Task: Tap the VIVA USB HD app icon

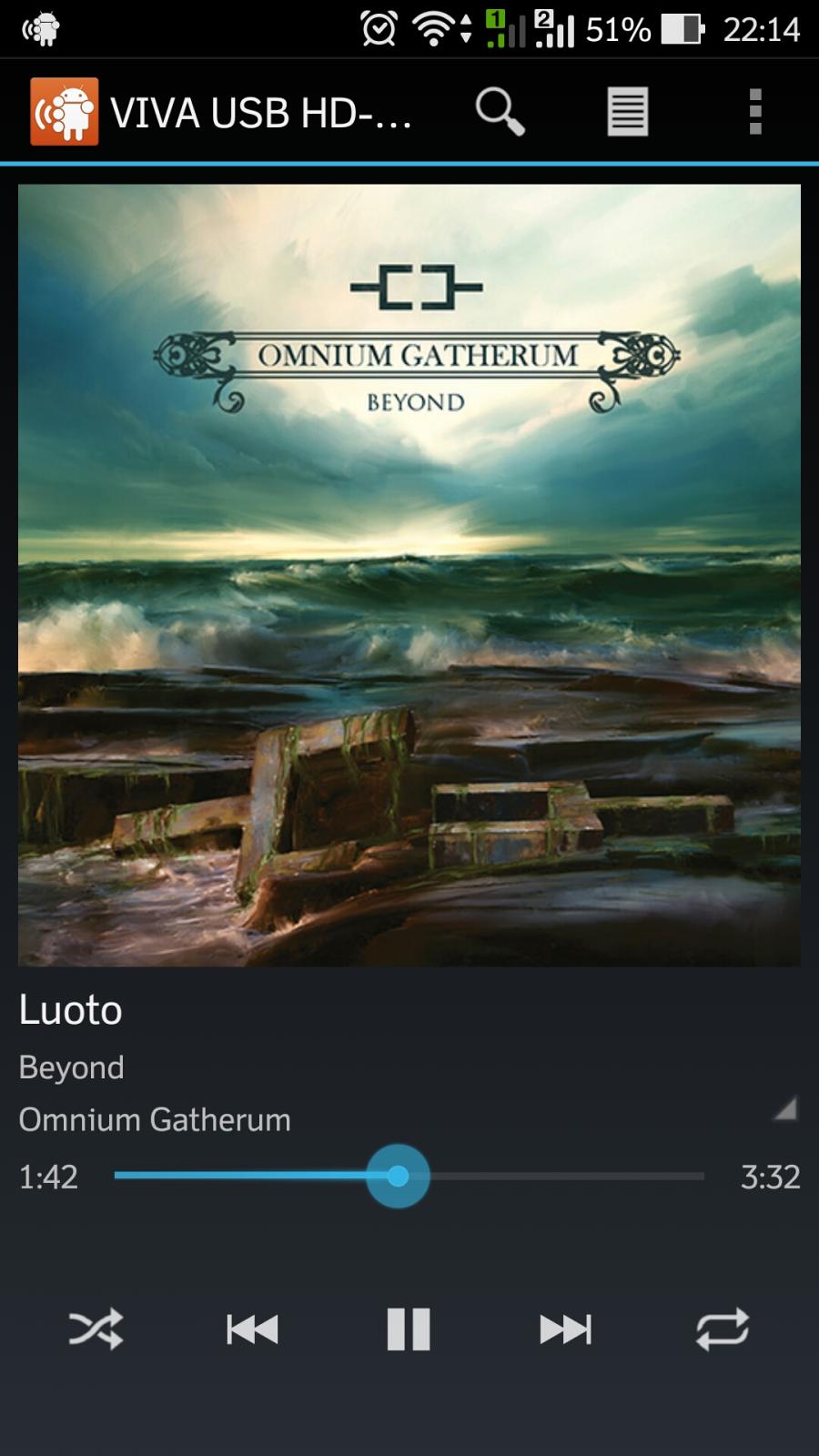Action: [64, 112]
